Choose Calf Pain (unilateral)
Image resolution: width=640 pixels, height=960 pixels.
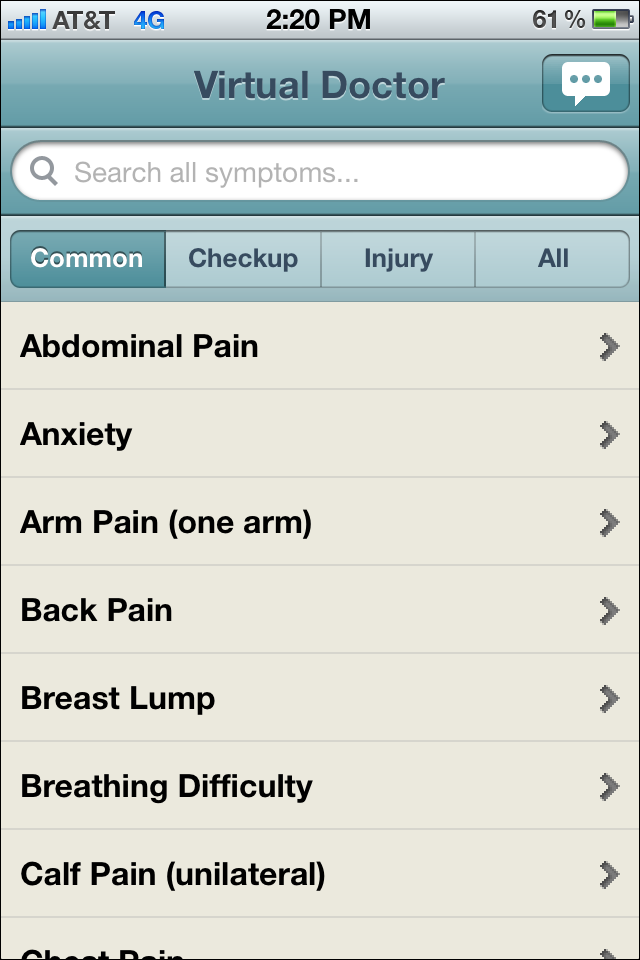click(x=320, y=874)
